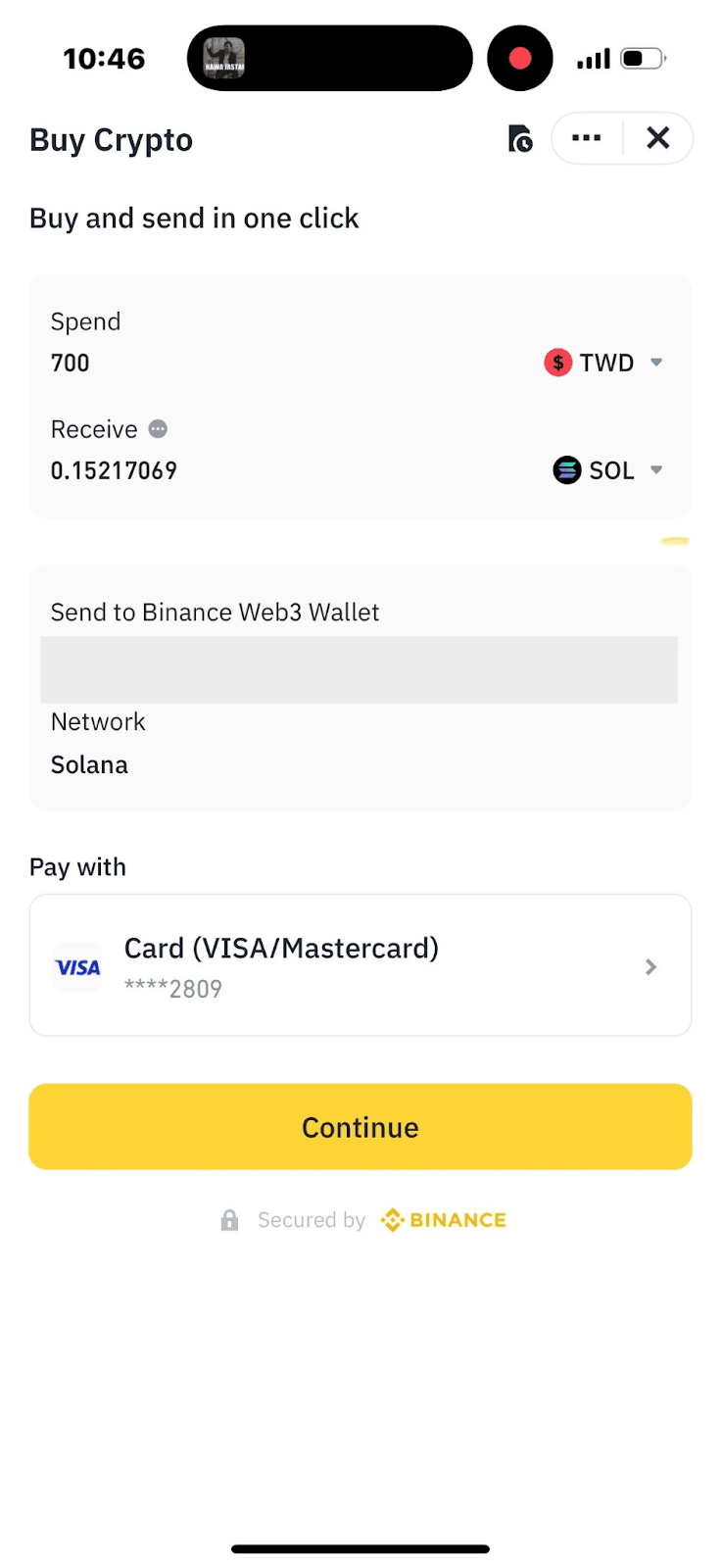Viewport: 721px width, 1568px height.
Task: Open the order history icon
Action: tap(520, 139)
